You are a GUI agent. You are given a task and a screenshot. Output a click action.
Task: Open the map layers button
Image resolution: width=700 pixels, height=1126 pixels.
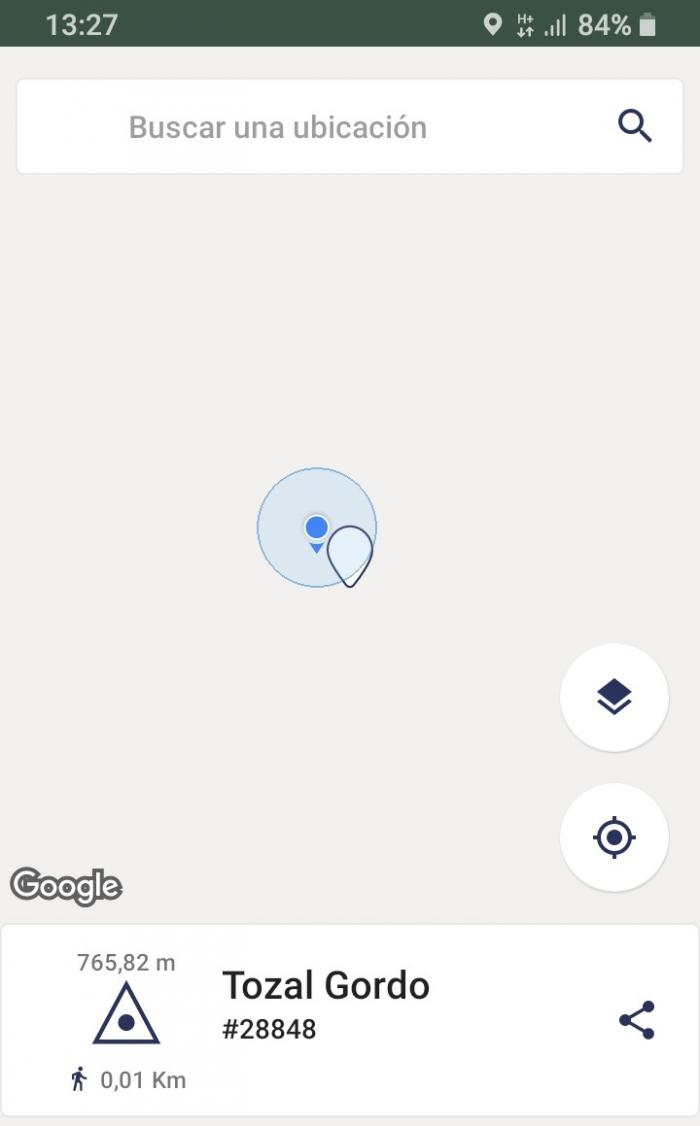click(614, 697)
